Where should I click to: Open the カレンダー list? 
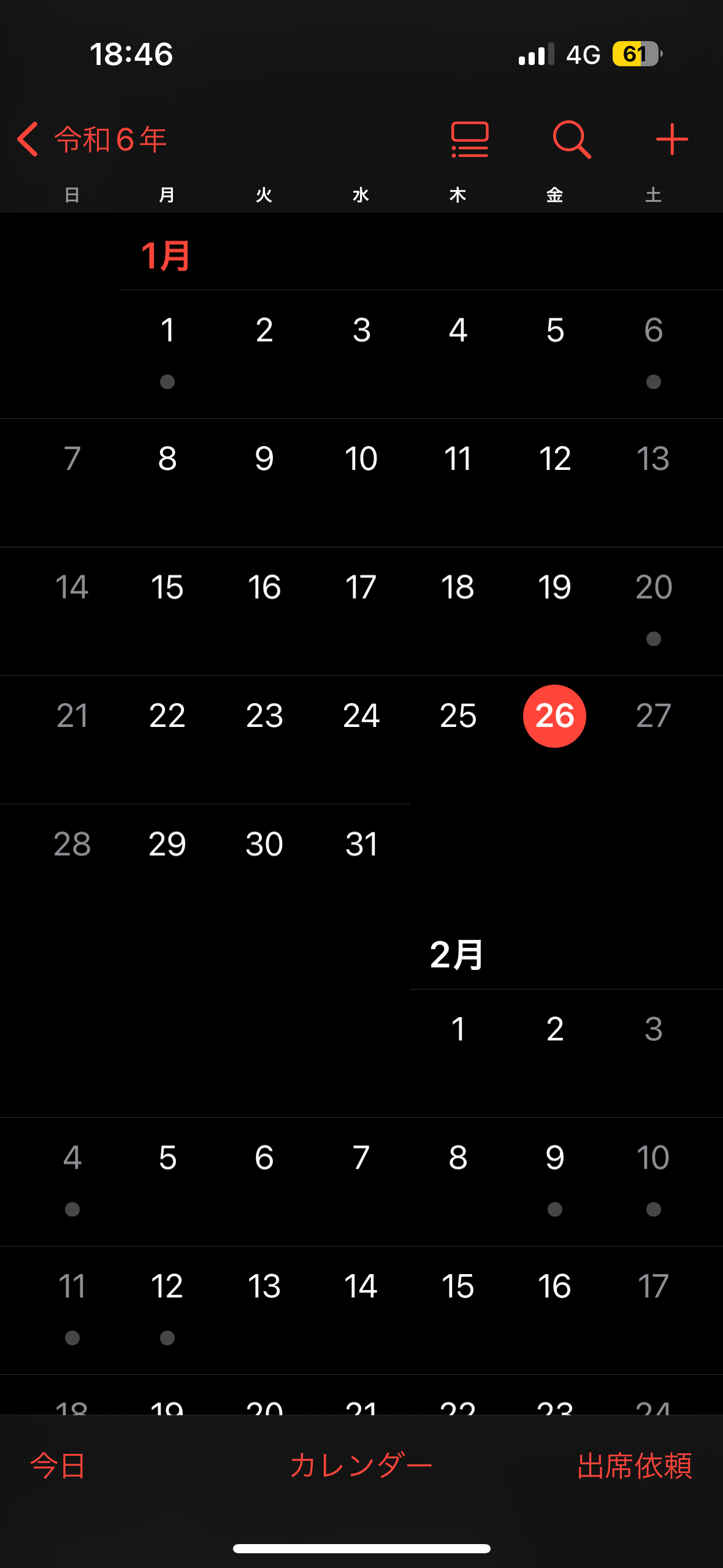(x=361, y=1466)
